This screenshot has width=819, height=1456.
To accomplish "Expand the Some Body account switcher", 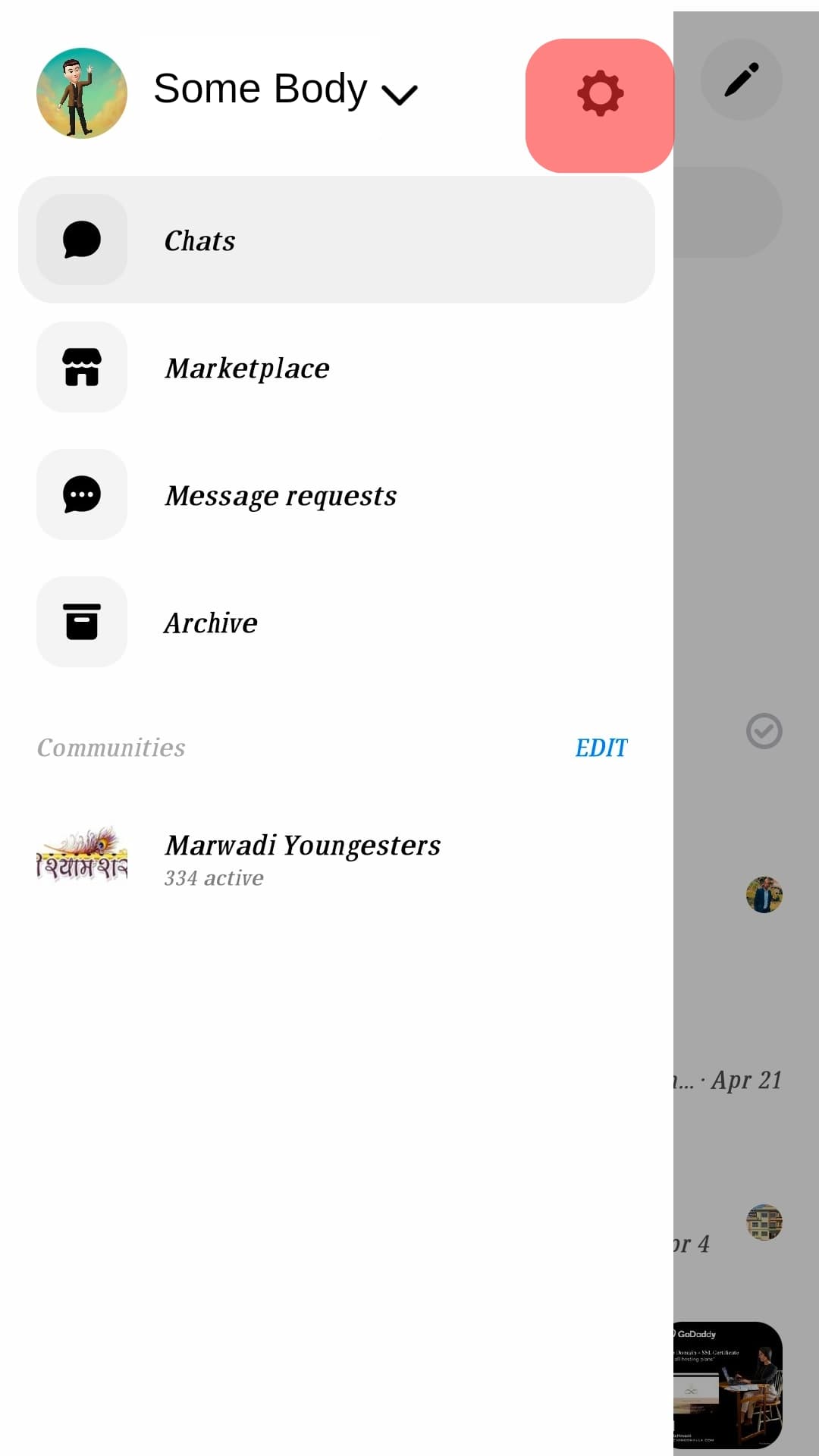I will click(285, 91).
